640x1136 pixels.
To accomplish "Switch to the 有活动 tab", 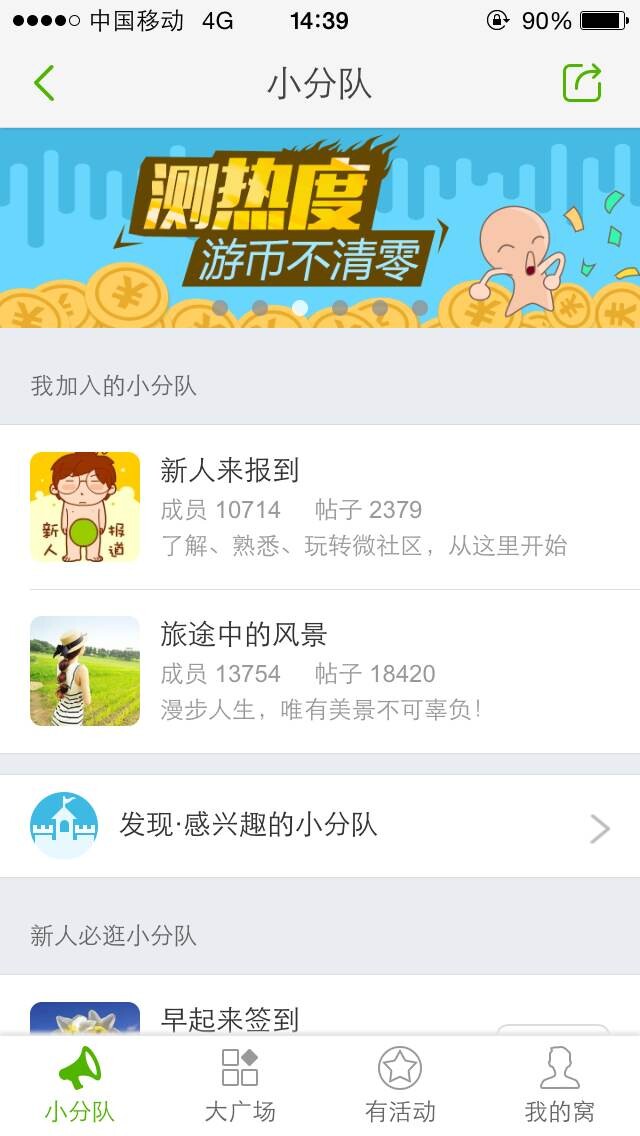I will (x=400, y=1085).
